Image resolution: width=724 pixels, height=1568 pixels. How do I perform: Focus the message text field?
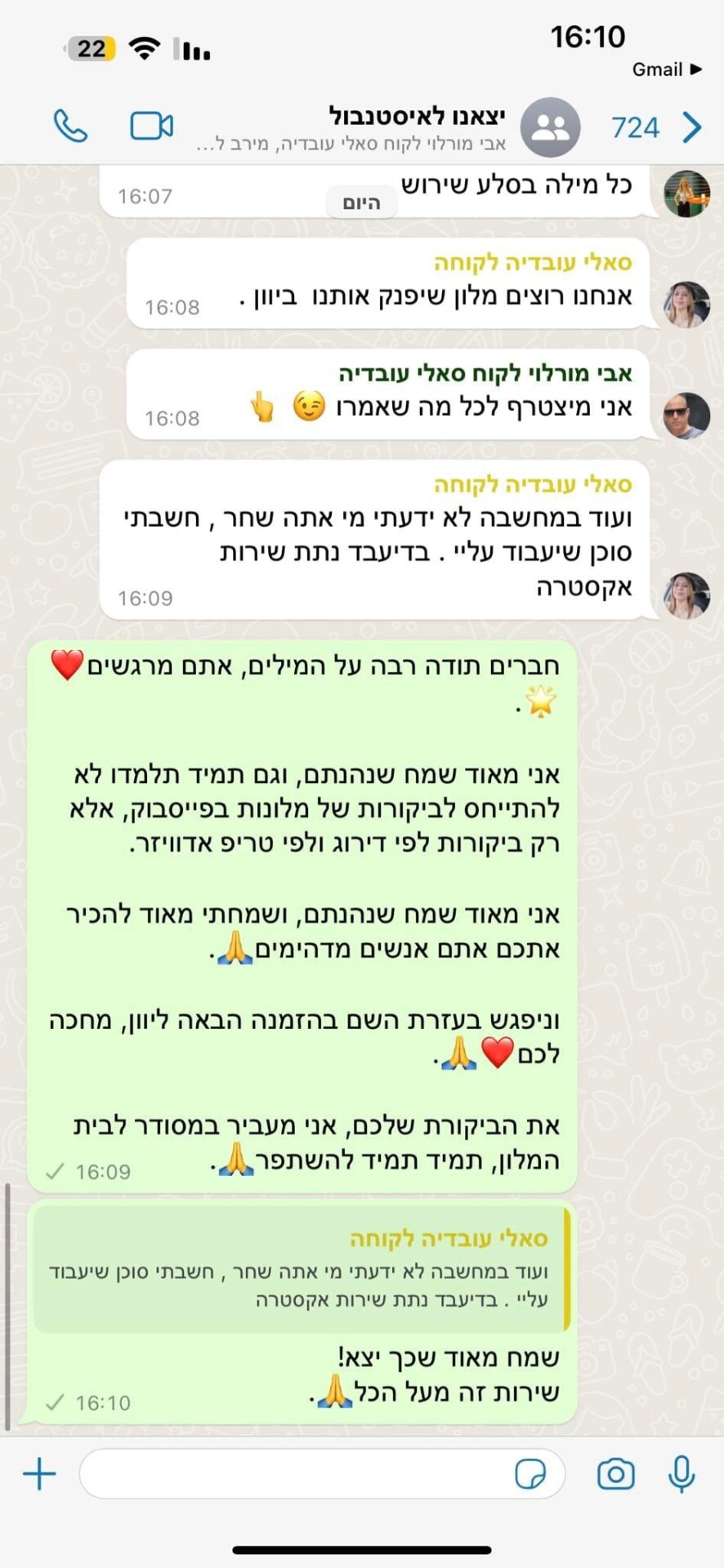pyautogui.click(x=294, y=1474)
